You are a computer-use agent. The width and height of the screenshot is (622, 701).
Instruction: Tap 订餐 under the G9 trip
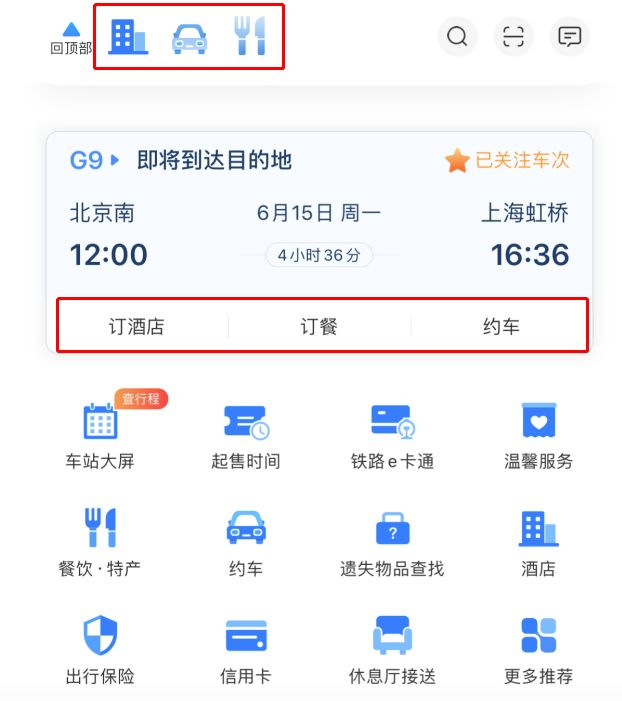[319, 327]
